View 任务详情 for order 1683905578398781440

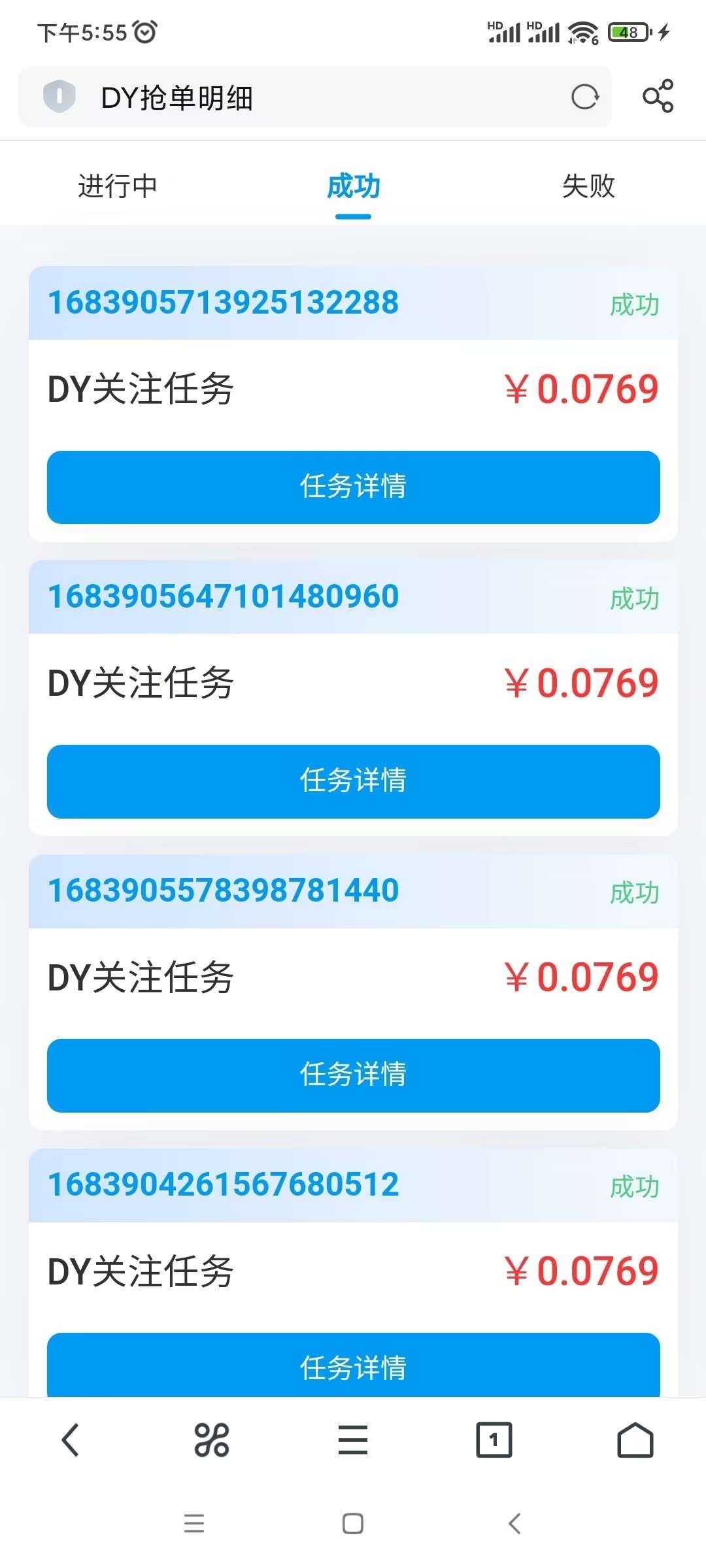[353, 1075]
